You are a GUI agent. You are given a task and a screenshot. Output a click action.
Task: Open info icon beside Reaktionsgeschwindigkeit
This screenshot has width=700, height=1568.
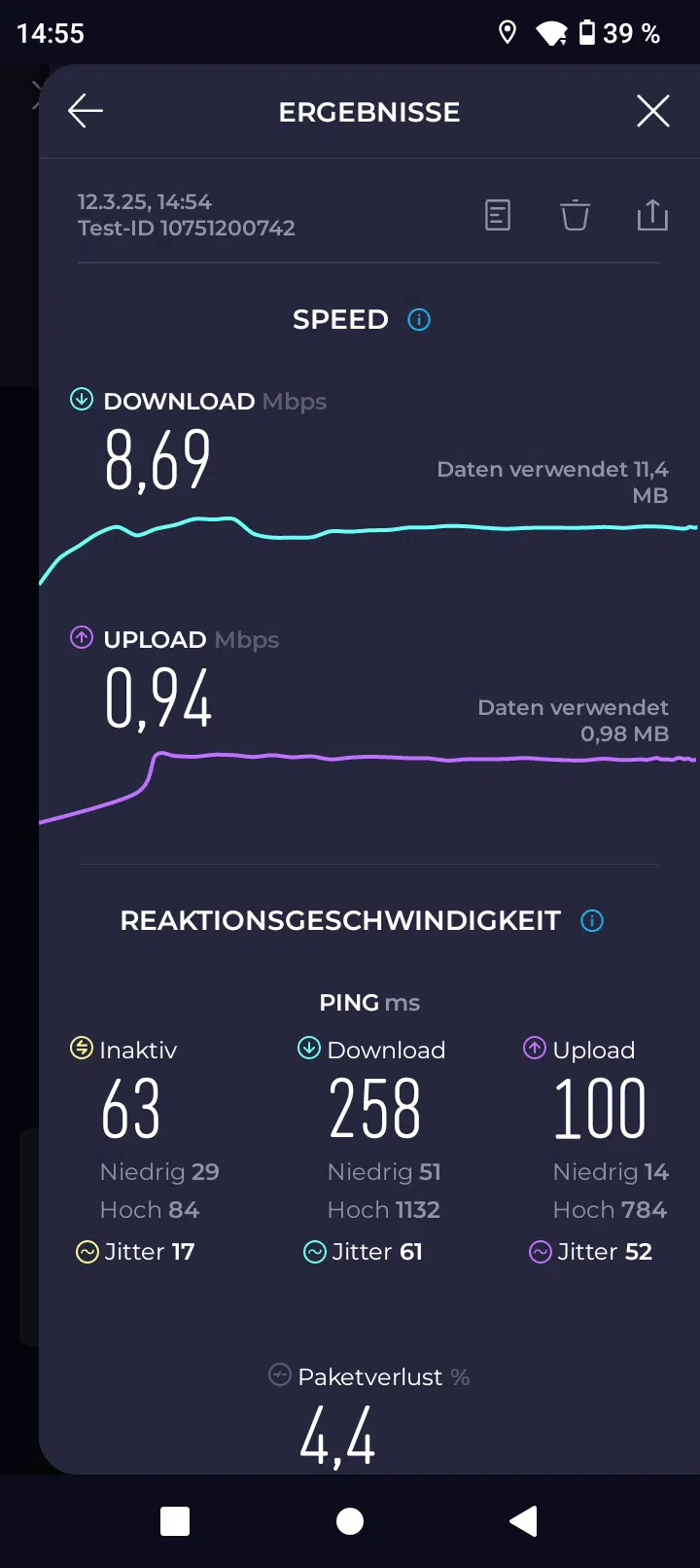pos(592,920)
